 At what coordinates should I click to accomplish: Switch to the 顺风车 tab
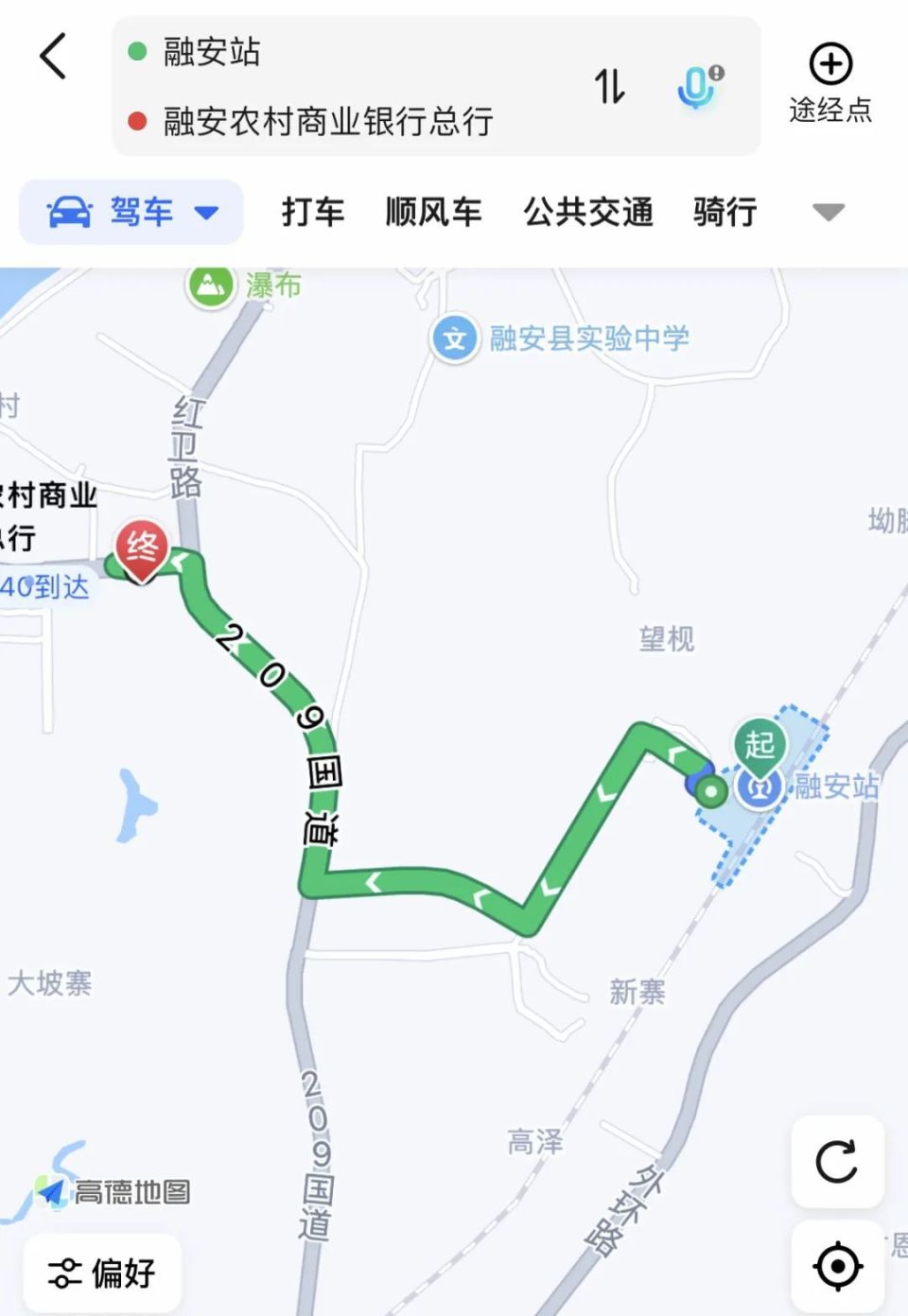pos(433,213)
